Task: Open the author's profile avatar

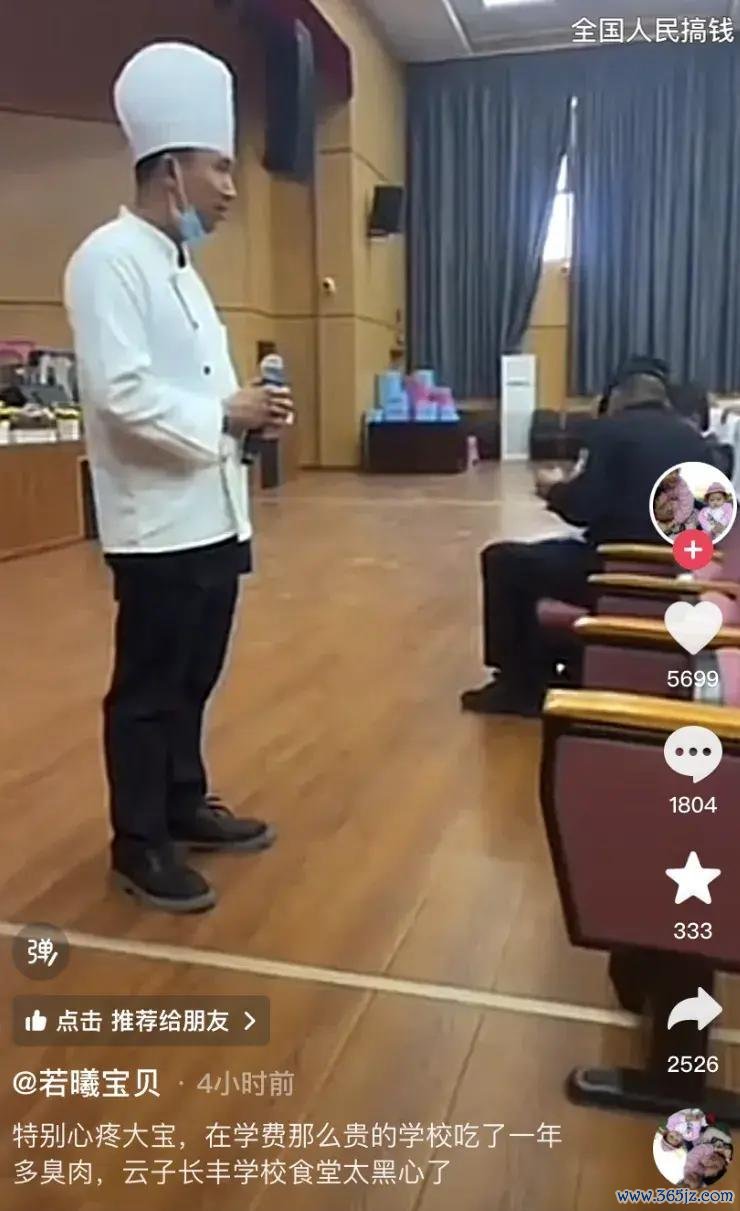Action: pyautogui.click(x=692, y=503)
